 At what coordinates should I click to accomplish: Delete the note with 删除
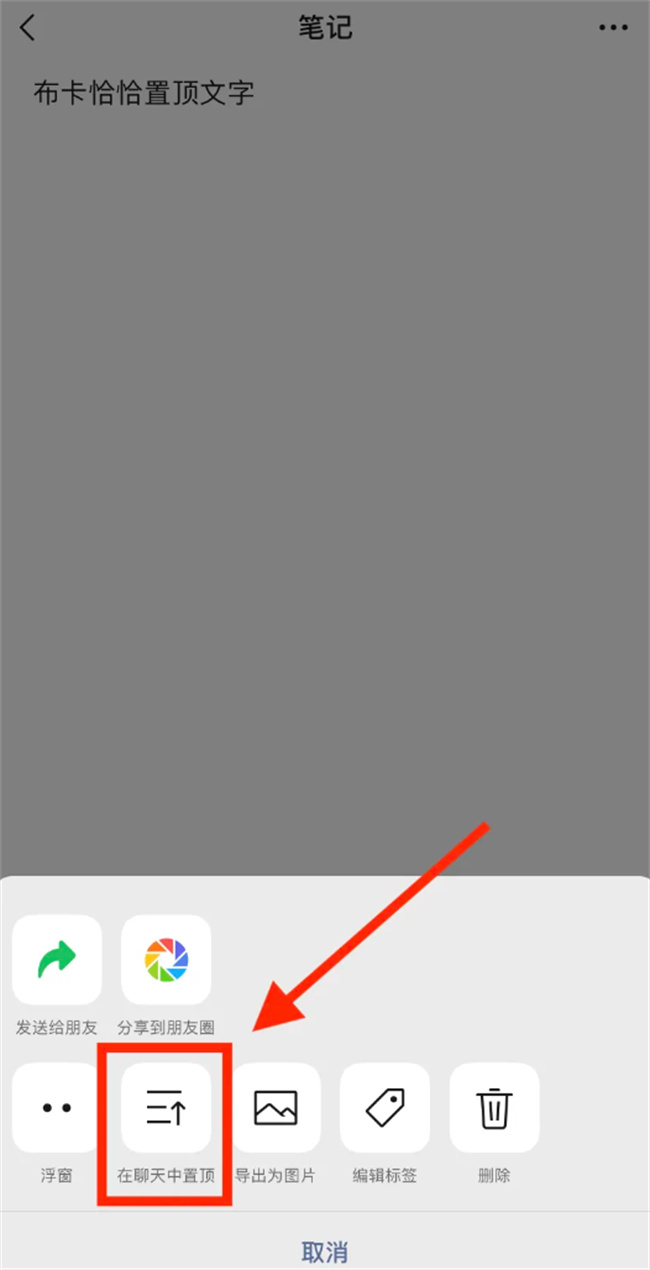[x=494, y=1108]
